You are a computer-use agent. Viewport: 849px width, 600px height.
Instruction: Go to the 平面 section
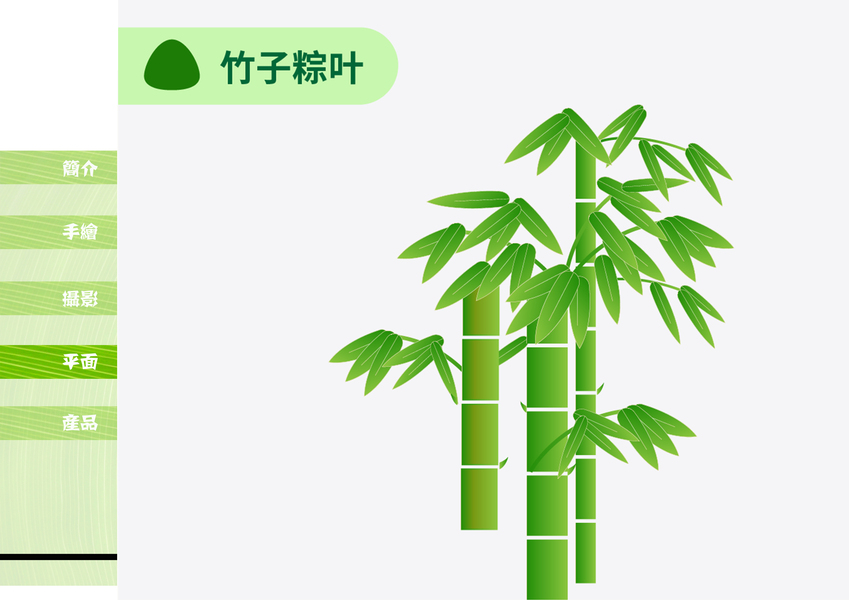(79, 362)
